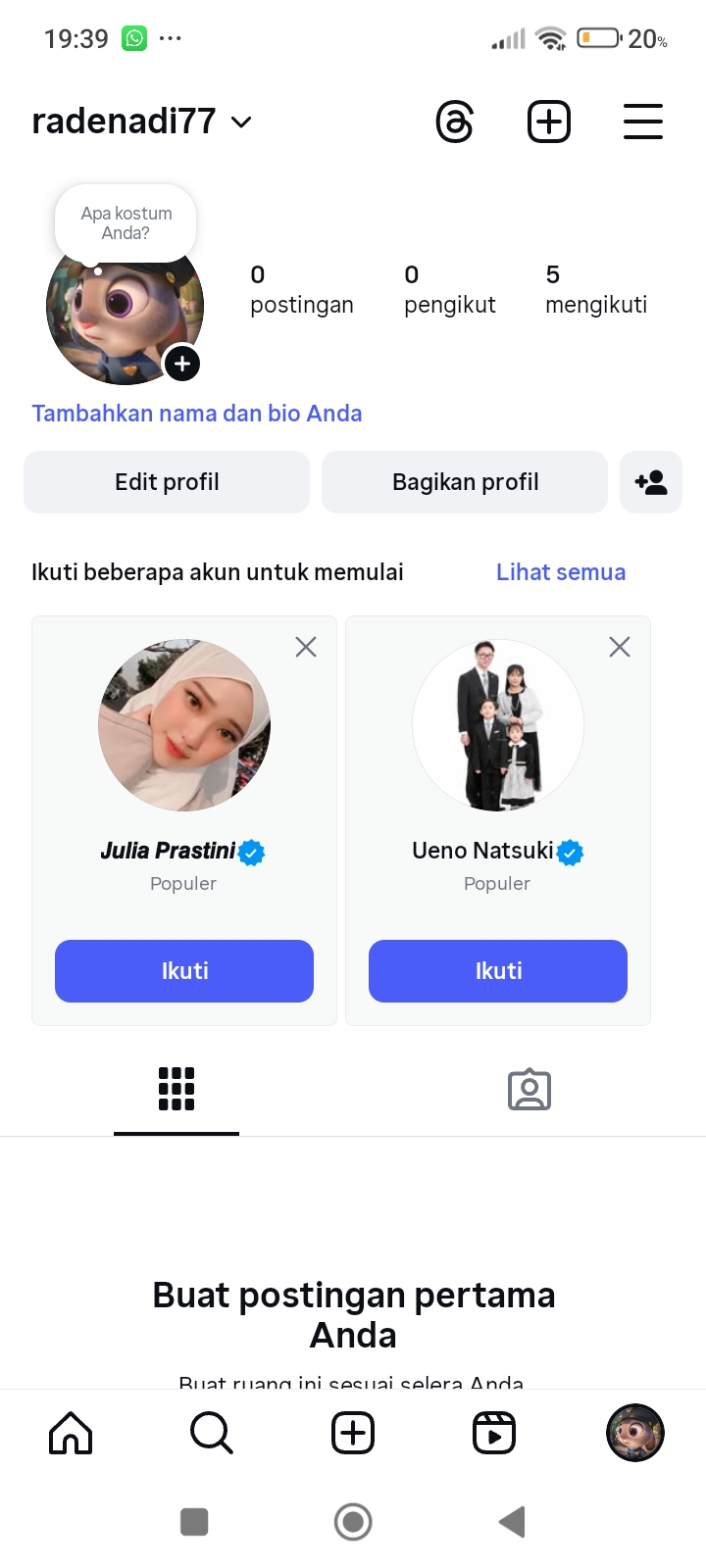Switch to the tagged photos tab
The height and width of the screenshot is (1568, 706).
click(529, 1089)
